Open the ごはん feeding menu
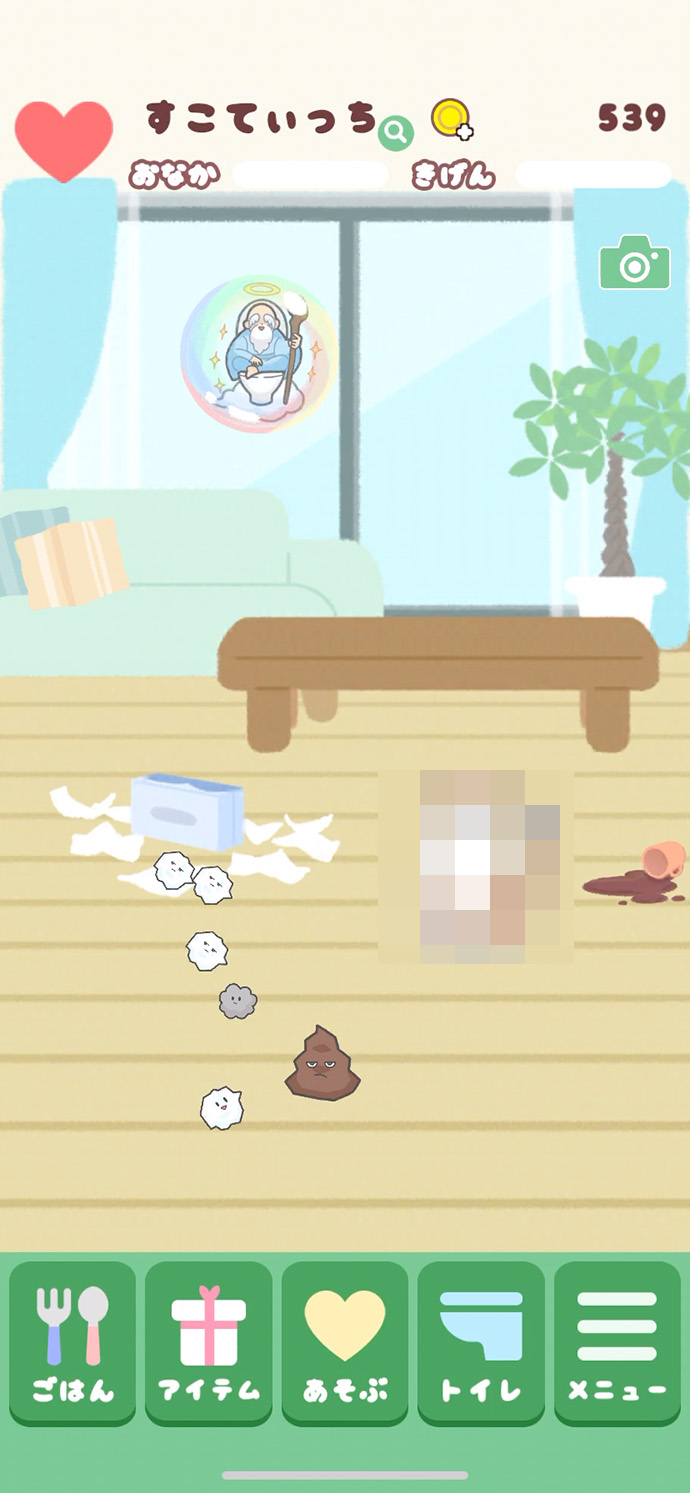This screenshot has height=1493, width=690. coord(73,1342)
